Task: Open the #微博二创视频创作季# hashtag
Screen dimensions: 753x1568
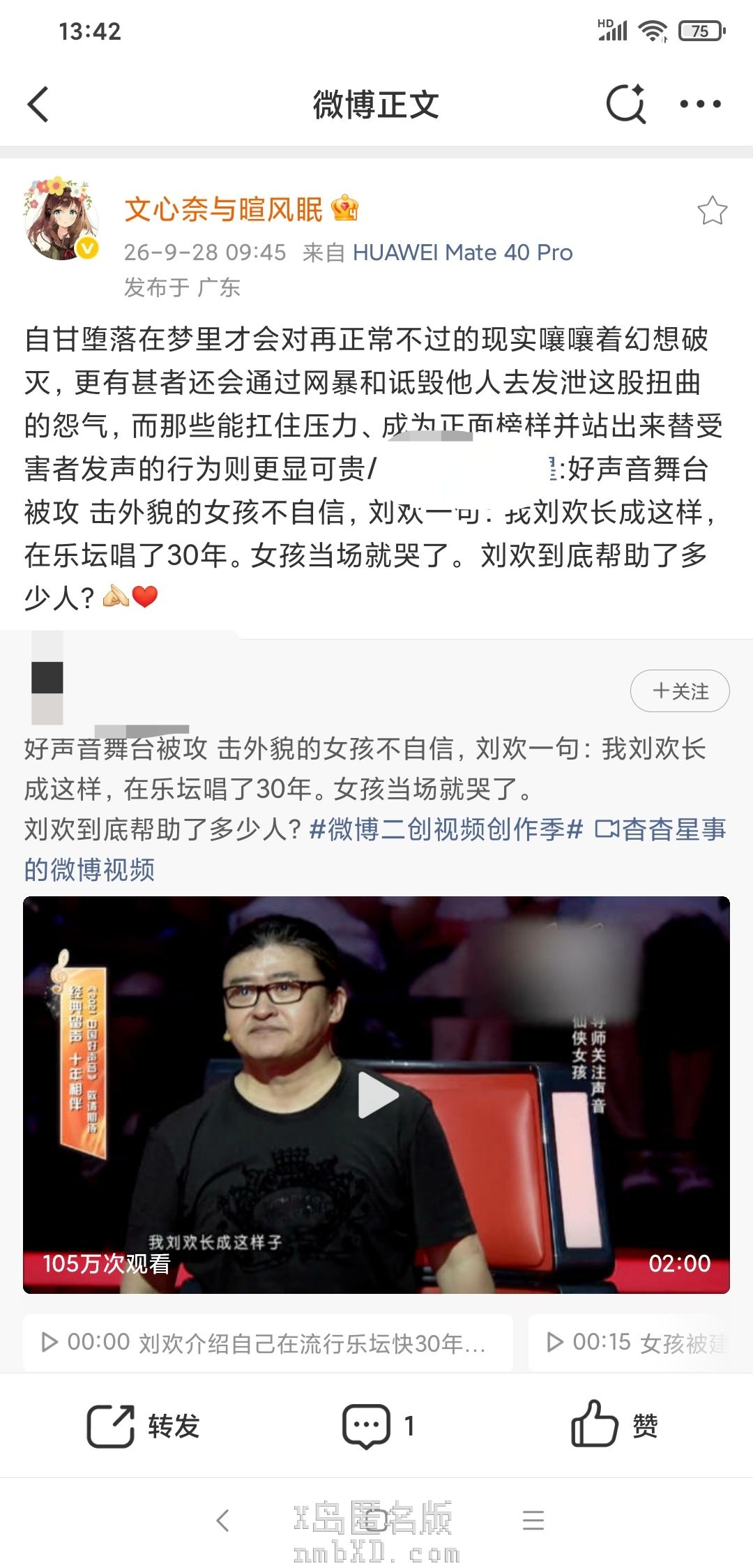Action: pyautogui.click(x=446, y=829)
